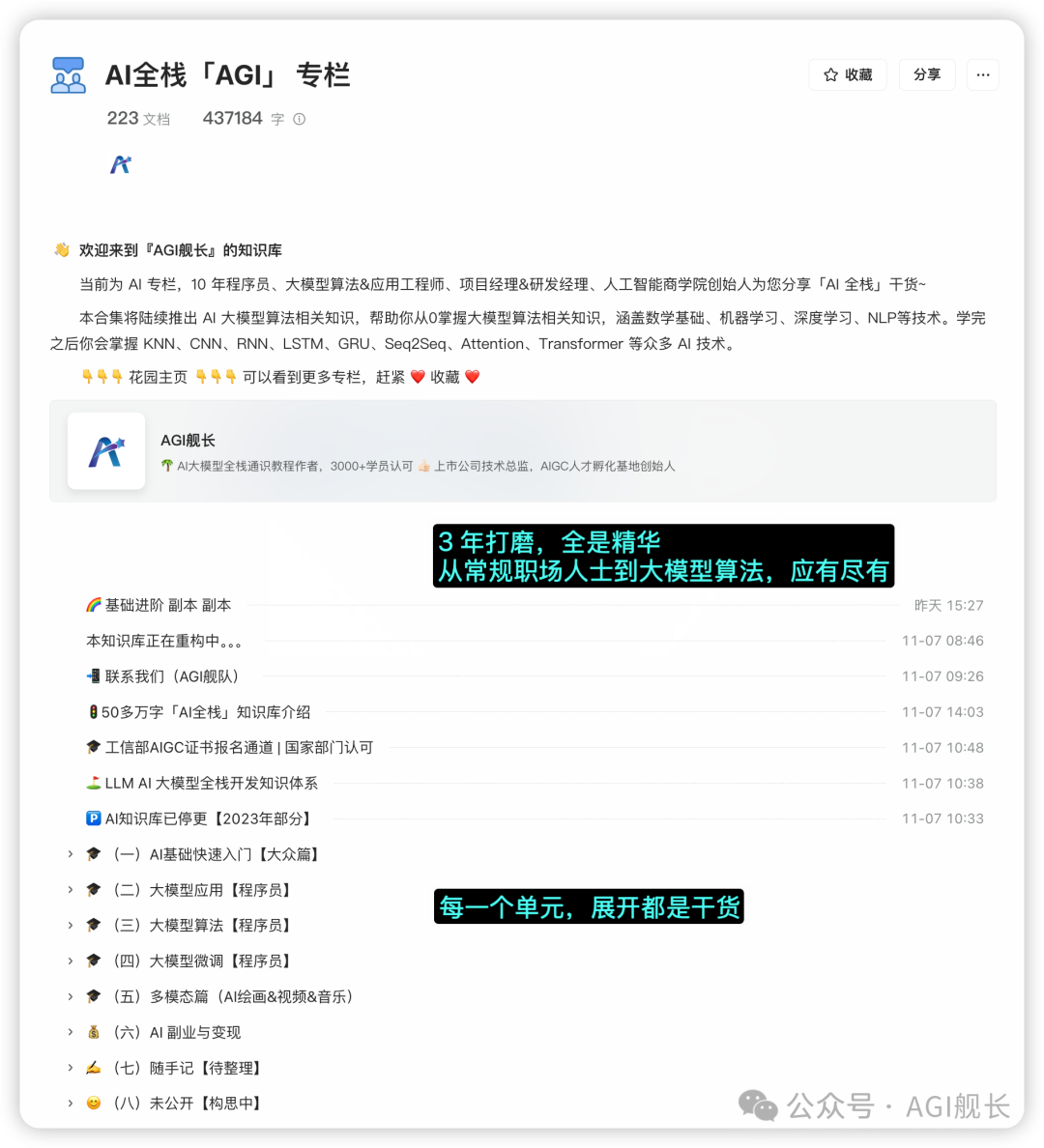Click the smiley icon next to (八) 未公开

click(x=93, y=1102)
